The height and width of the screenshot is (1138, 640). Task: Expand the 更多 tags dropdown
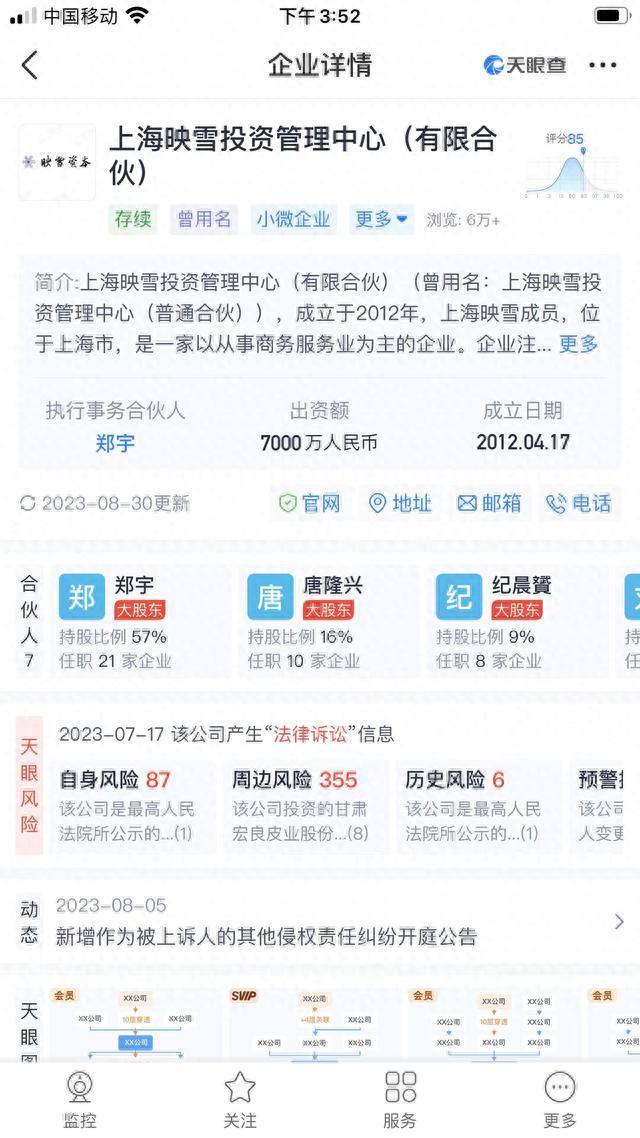point(381,219)
